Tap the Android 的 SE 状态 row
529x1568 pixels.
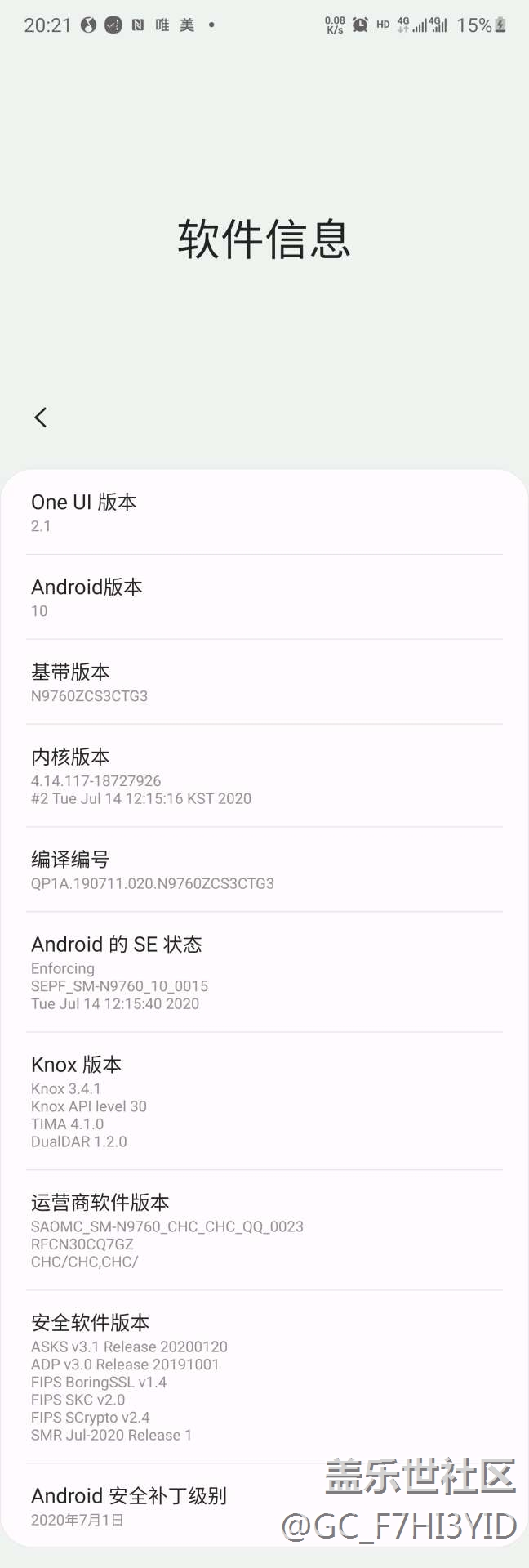(x=264, y=972)
